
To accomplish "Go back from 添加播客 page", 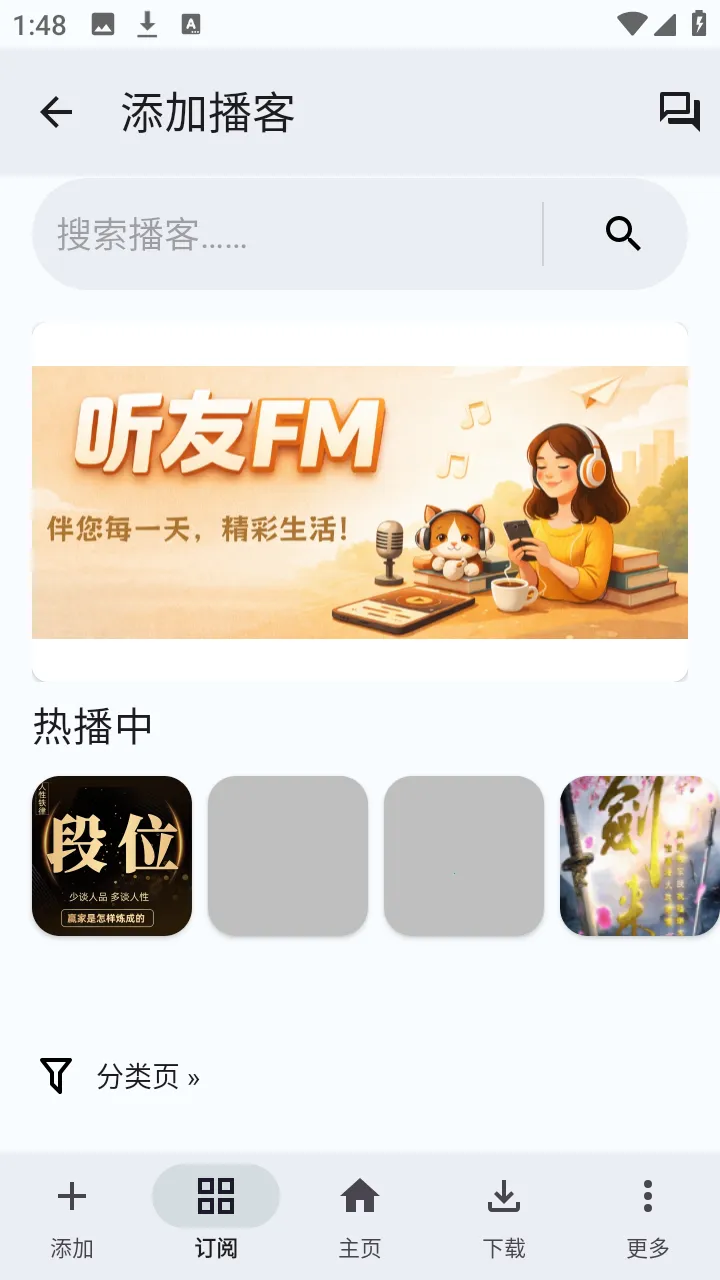I will pos(56,112).
